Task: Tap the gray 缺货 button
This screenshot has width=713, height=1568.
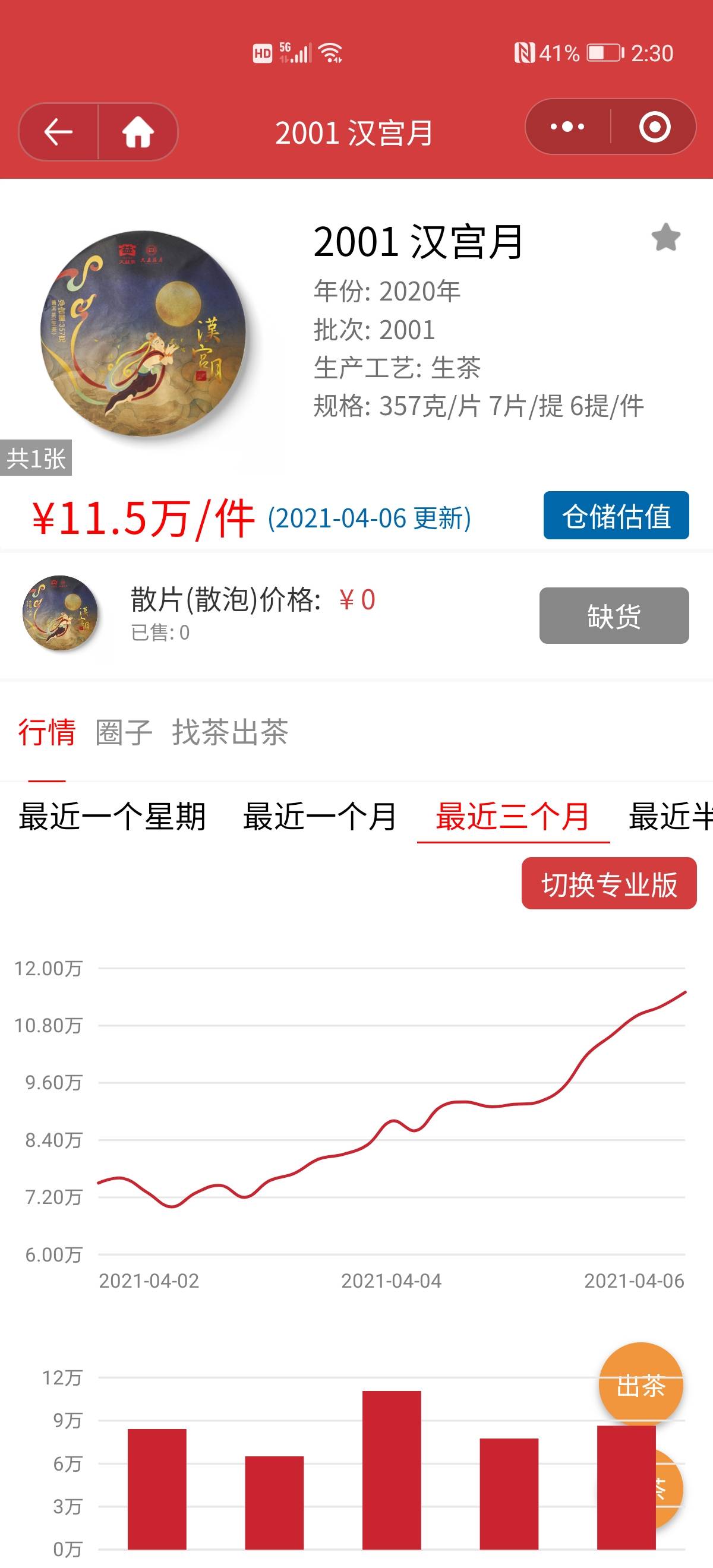Action: 614,615
